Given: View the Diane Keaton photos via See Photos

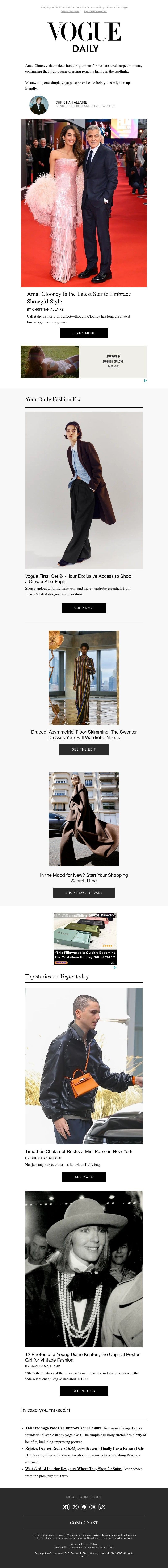Looking at the screenshot, I should point(84,1391).
